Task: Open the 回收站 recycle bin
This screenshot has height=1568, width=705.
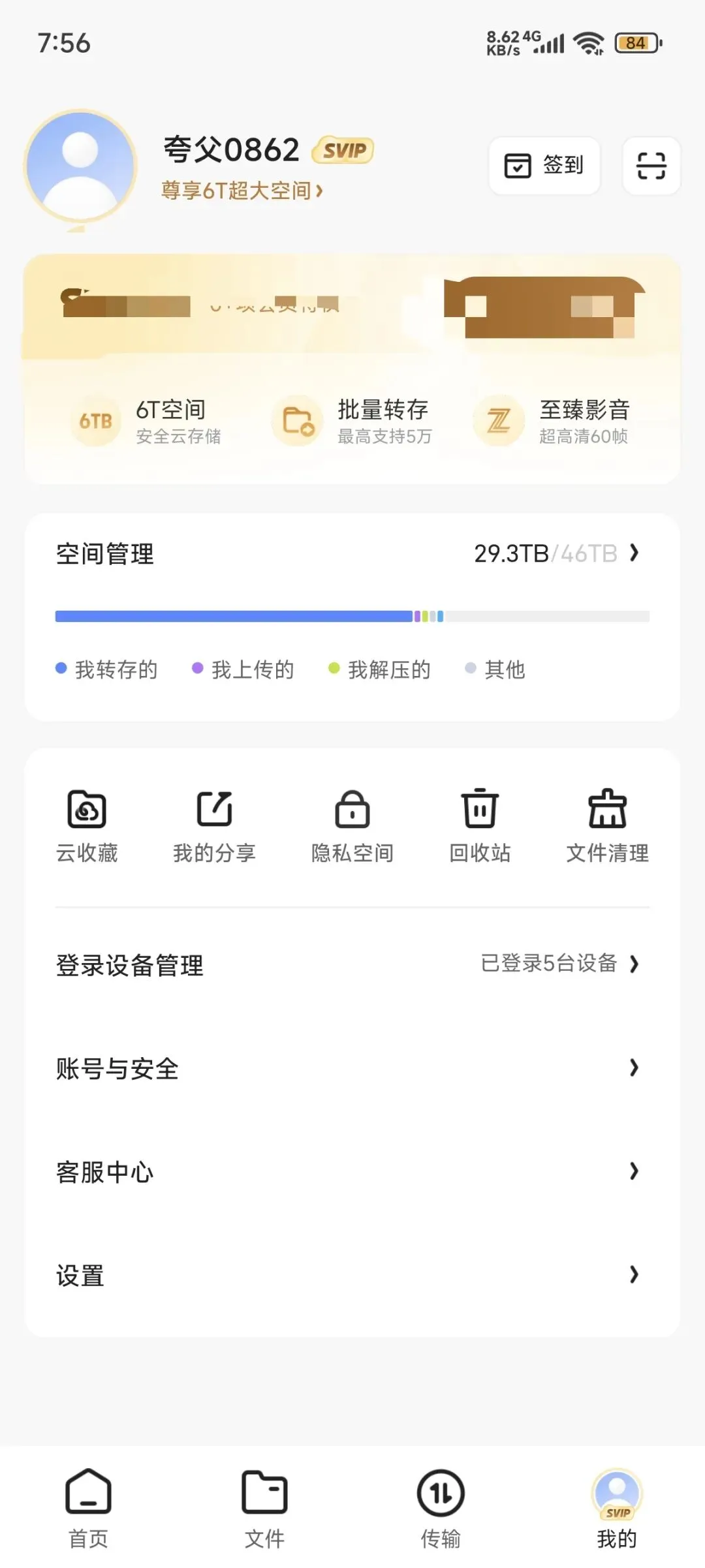Action: 480,826
